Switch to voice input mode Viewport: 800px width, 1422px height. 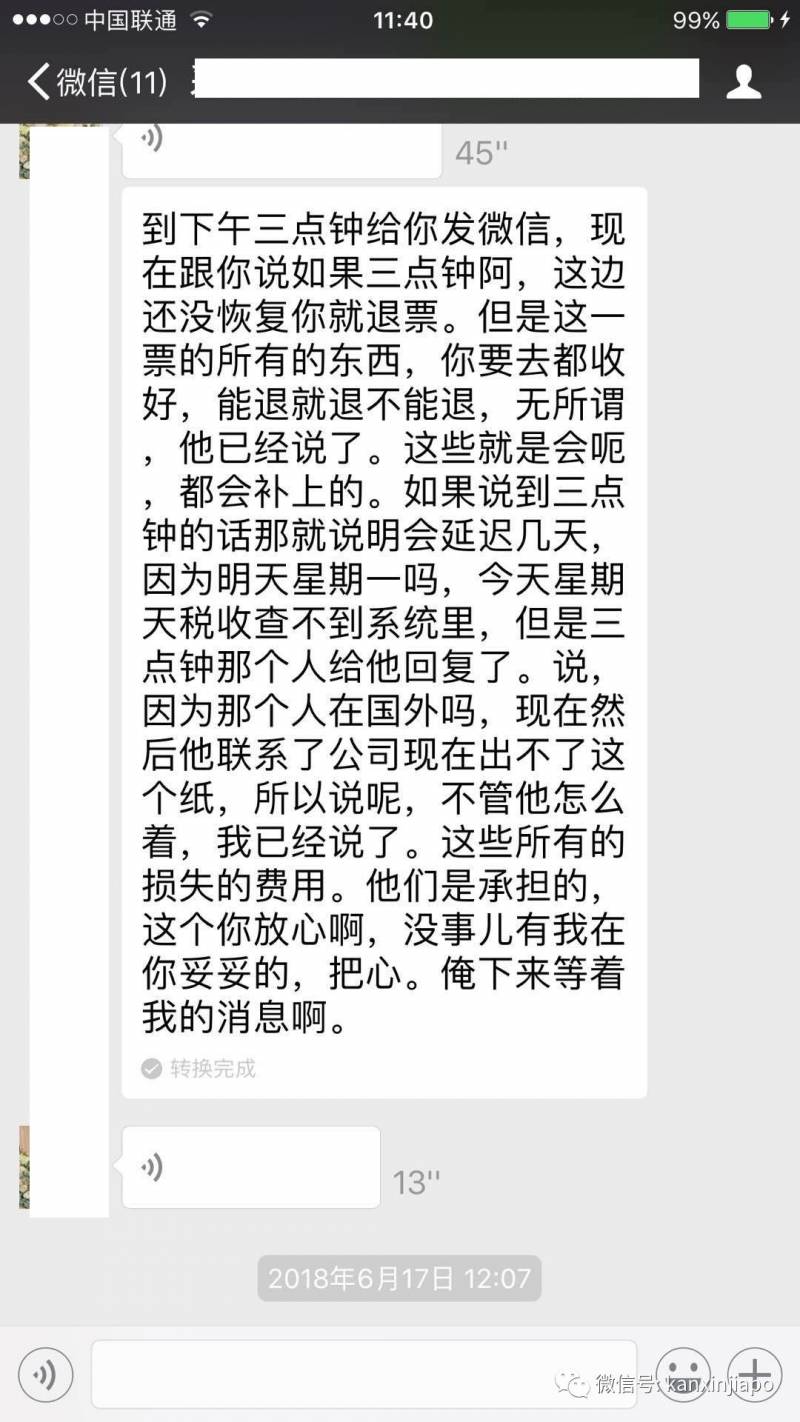click(45, 1375)
